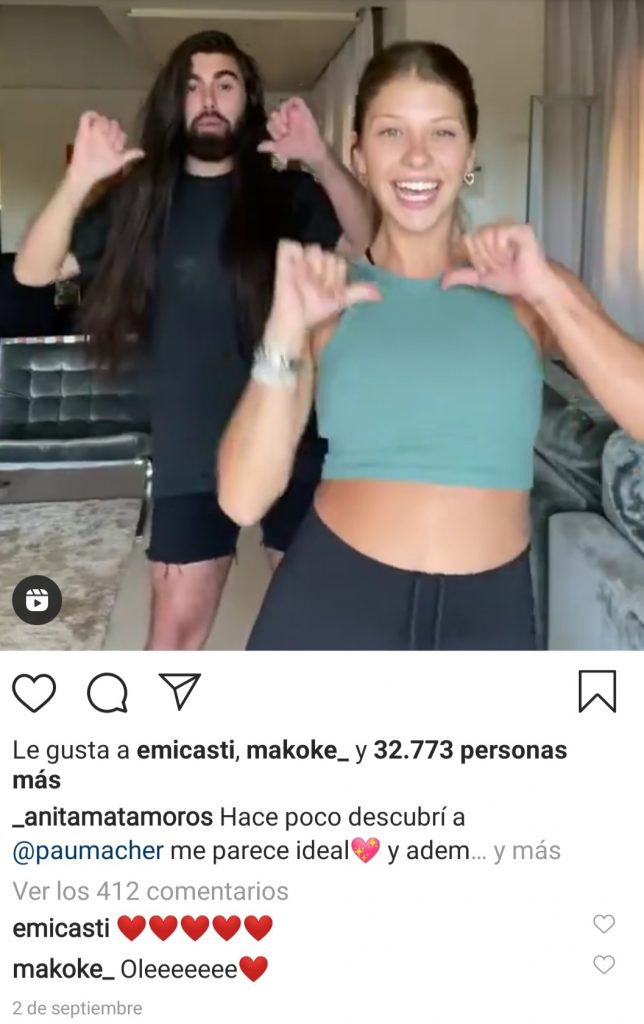Open emicasti's profile from the comment
The height and width of the screenshot is (1024, 644).
pyautogui.click(x=61, y=928)
